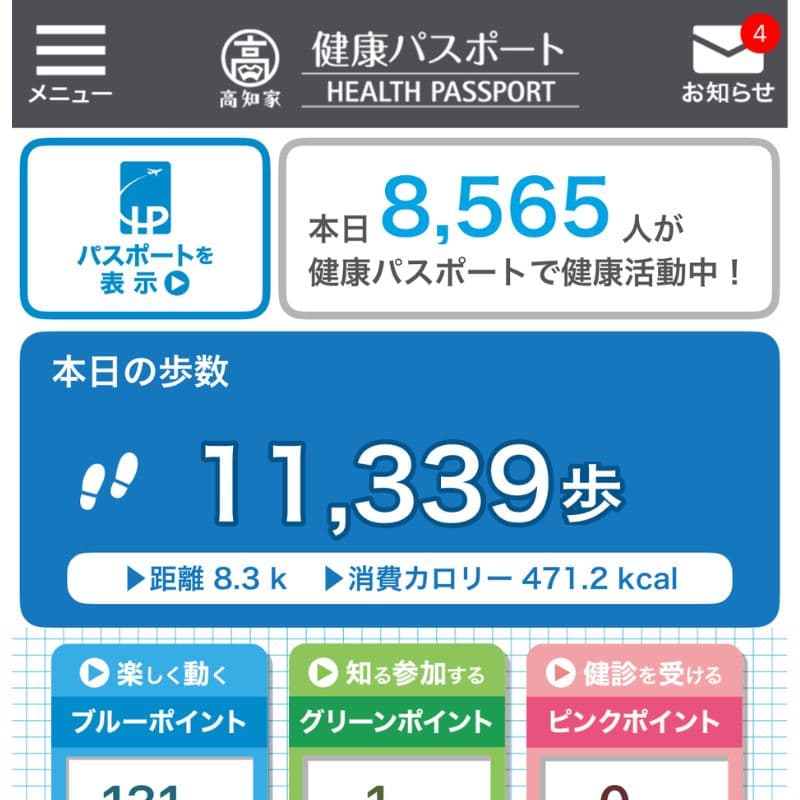Screen dimensions: 800x800
Task: Tap パスポートを表示 to show passport
Action: [x=146, y=228]
